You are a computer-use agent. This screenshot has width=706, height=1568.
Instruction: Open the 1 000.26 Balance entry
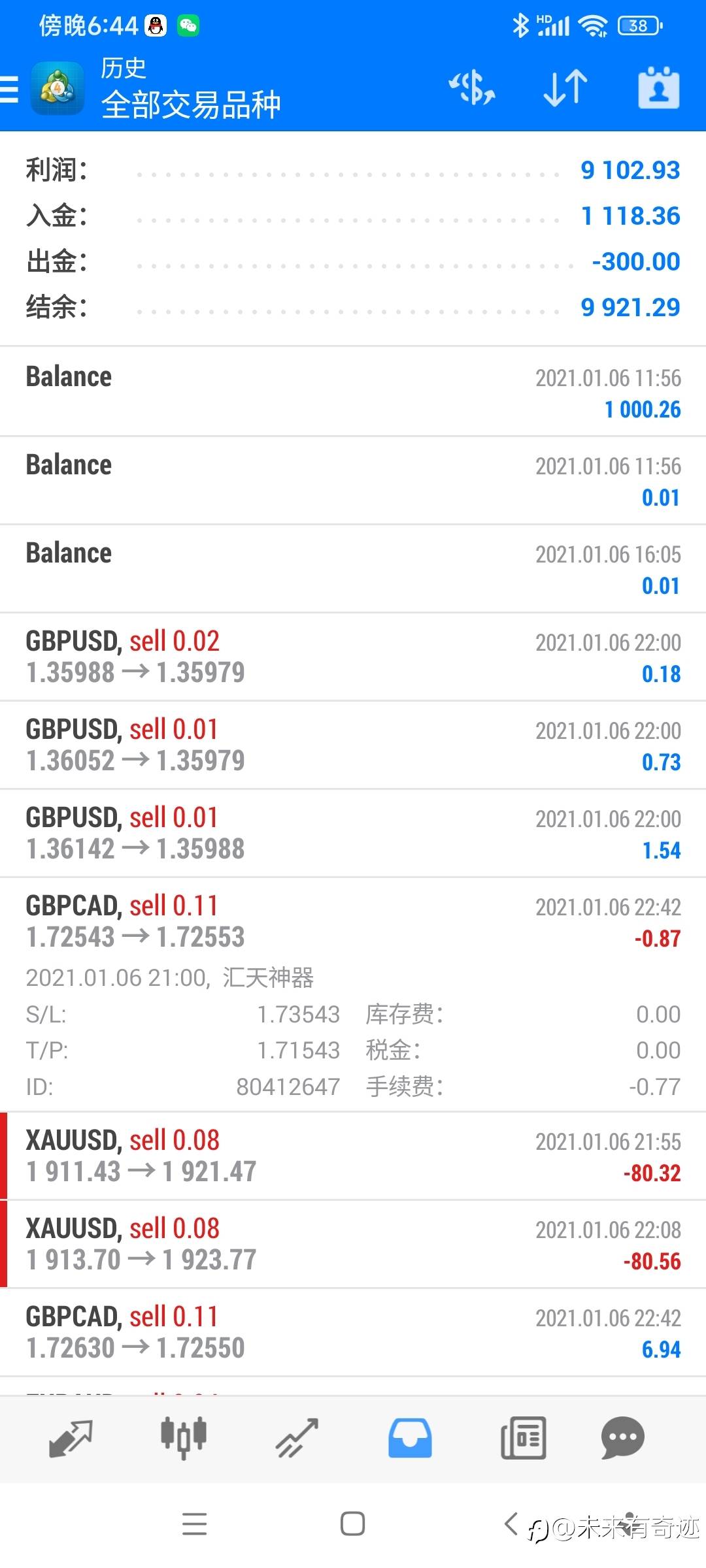[x=353, y=392]
